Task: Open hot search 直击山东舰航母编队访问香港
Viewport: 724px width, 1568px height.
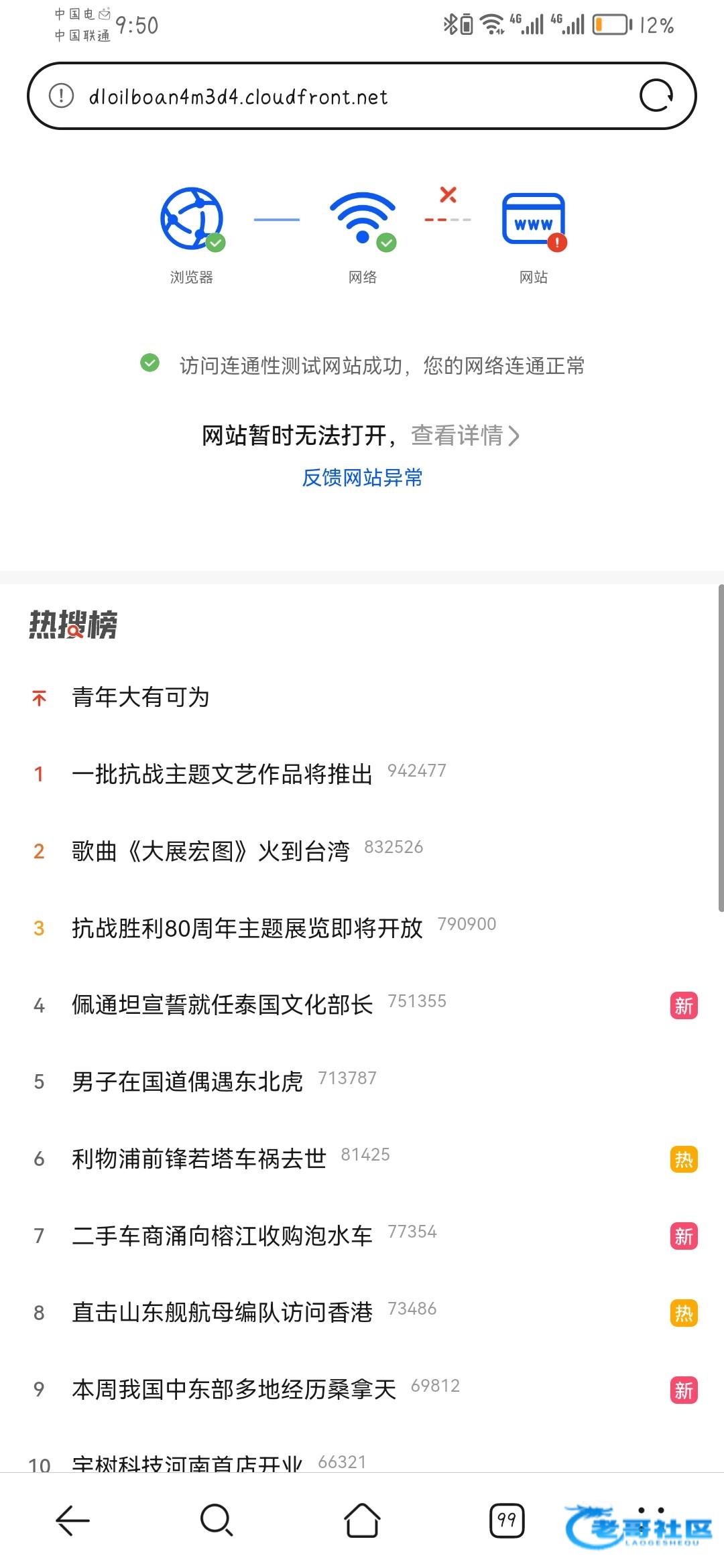Action: (222, 1313)
